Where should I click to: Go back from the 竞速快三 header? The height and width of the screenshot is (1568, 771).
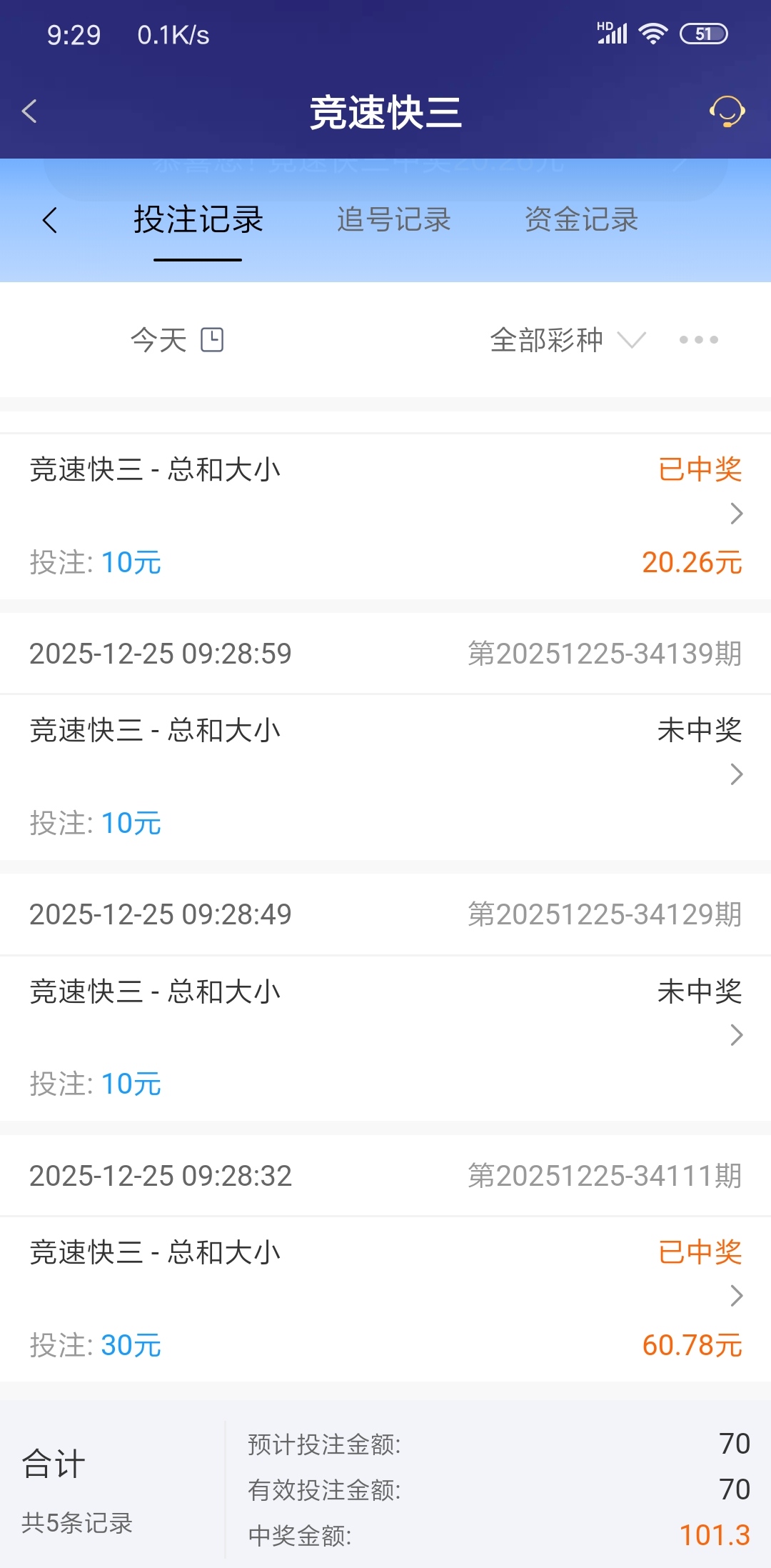coord(30,111)
